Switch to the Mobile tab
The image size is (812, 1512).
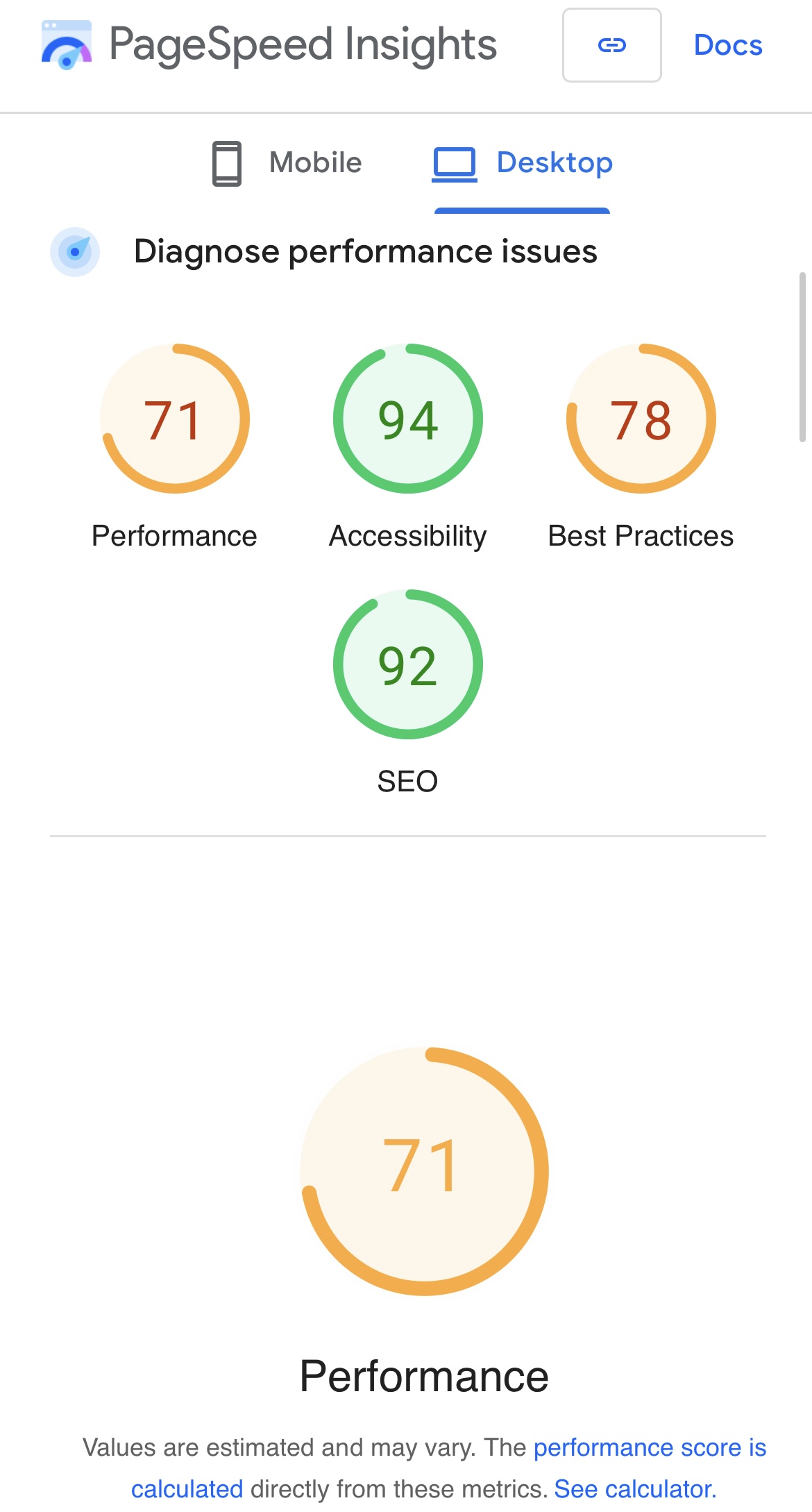point(287,163)
